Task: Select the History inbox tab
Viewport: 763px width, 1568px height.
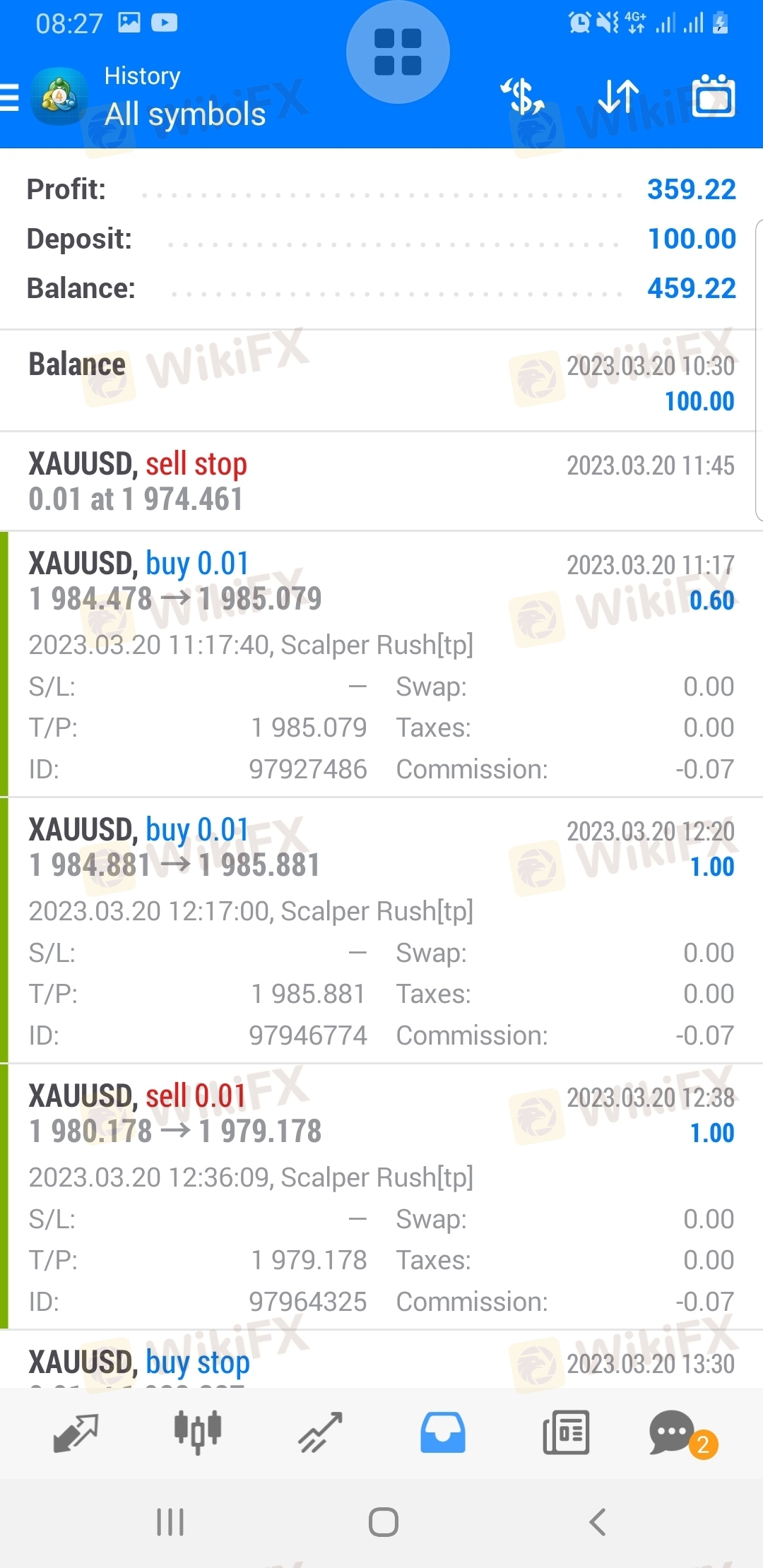Action: tap(443, 1432)
